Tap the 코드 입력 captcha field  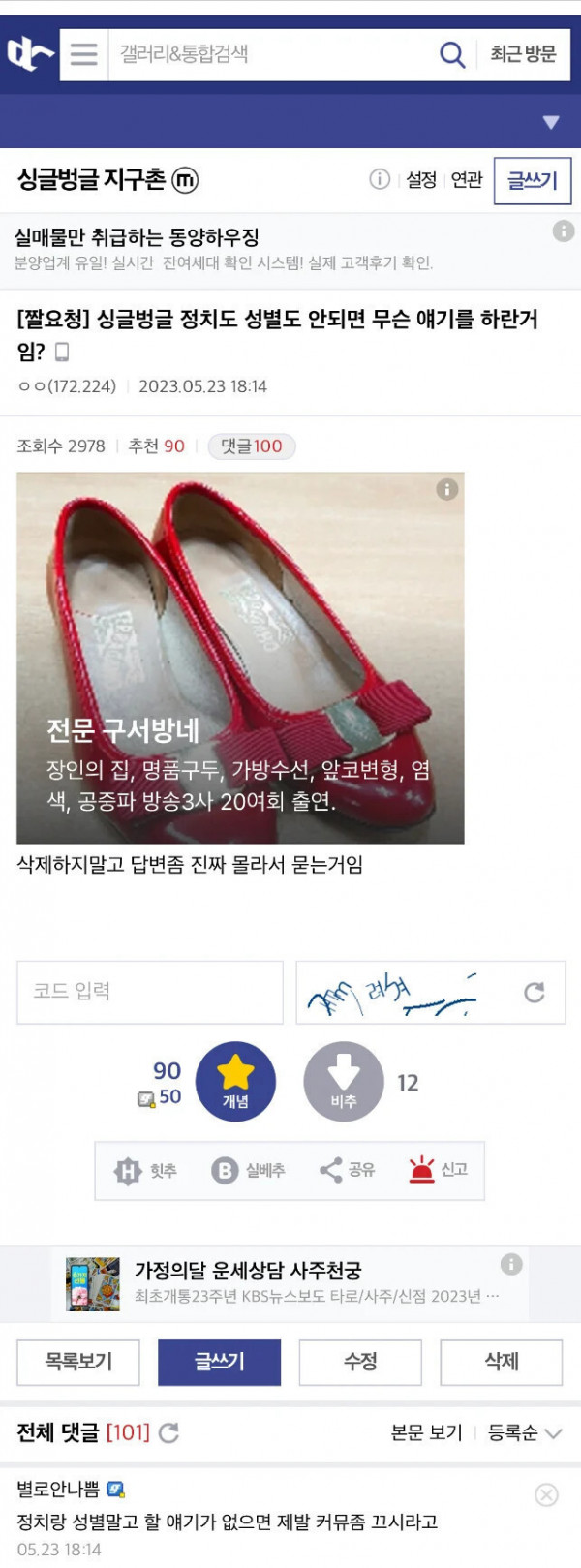tap(150, 992)
